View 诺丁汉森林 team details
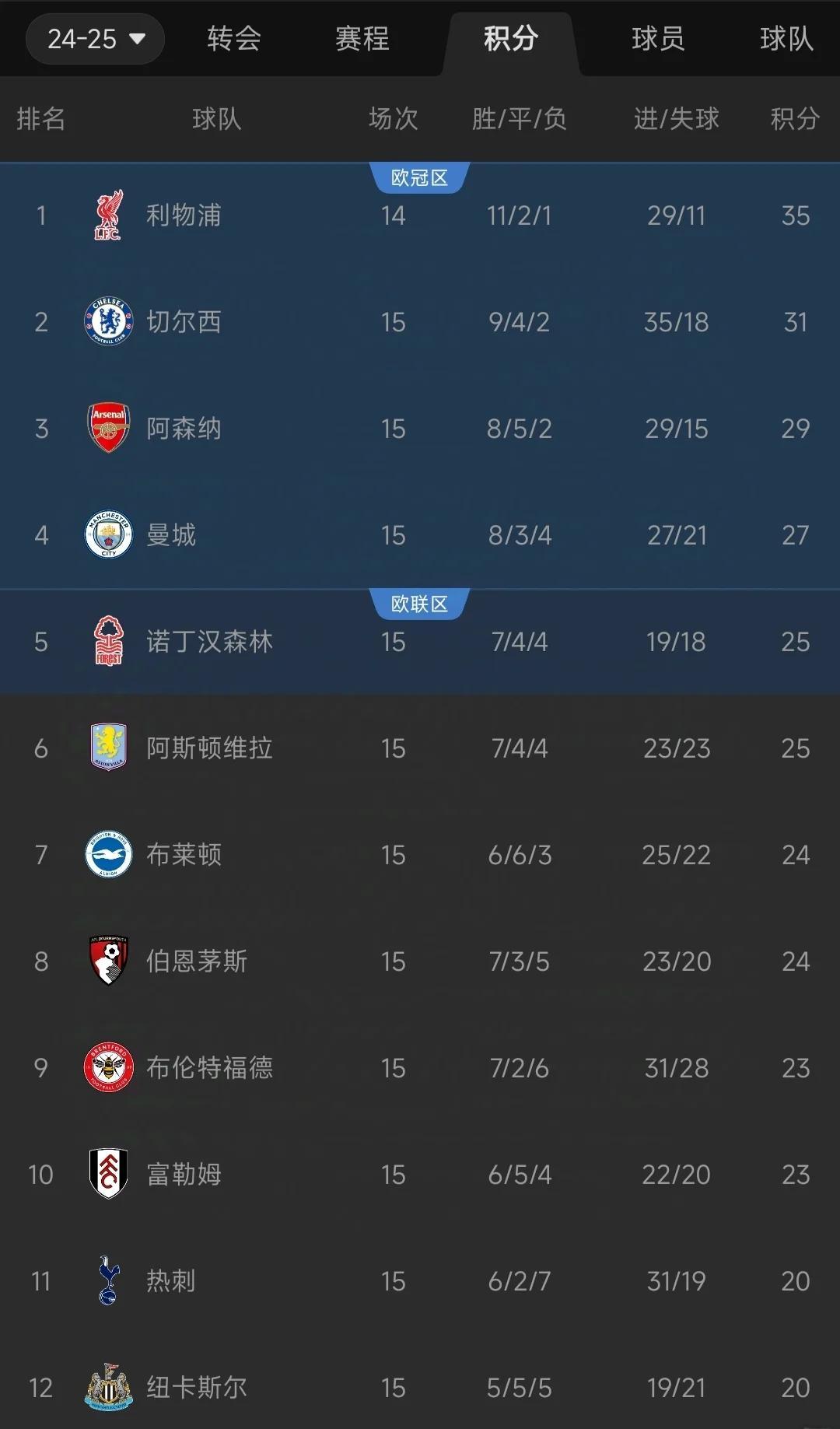This screenshot has width=840, height=1429. [x=209, y=642]
